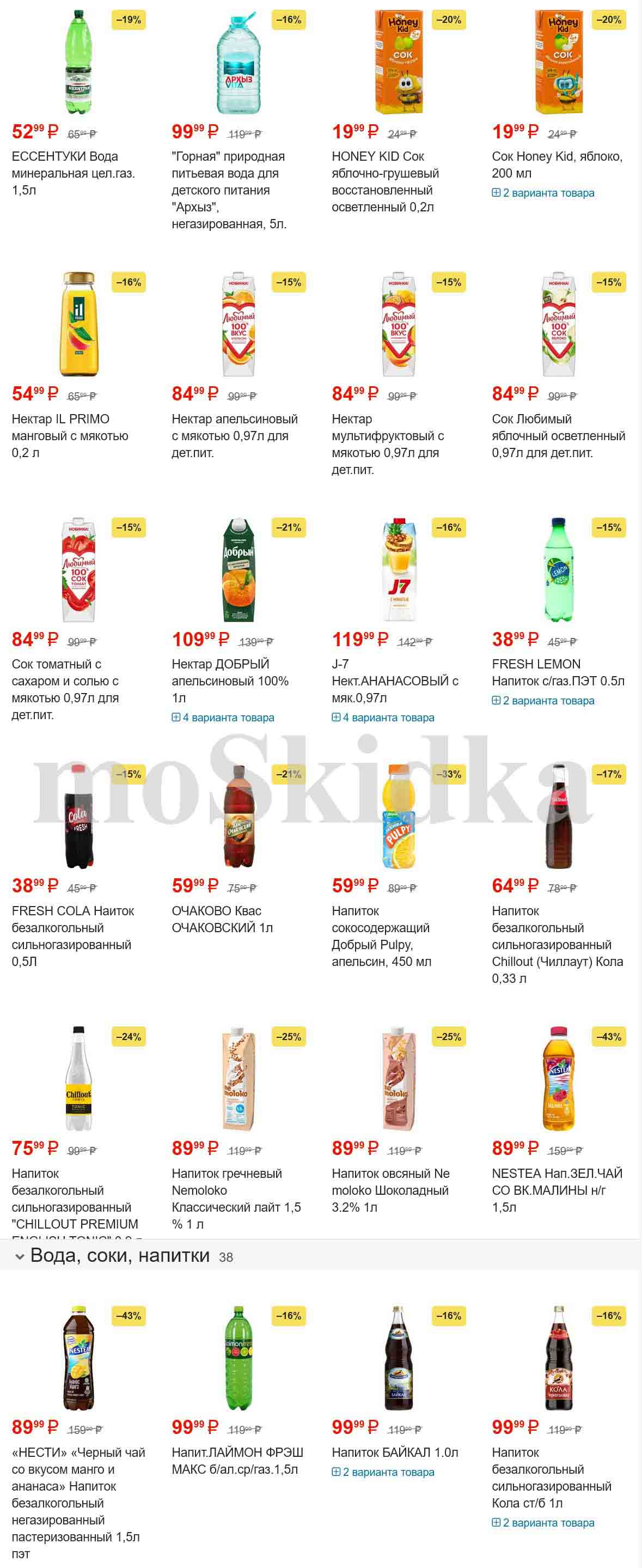Open the Сок томатный 0,97л product

click(x=65, y=689)
